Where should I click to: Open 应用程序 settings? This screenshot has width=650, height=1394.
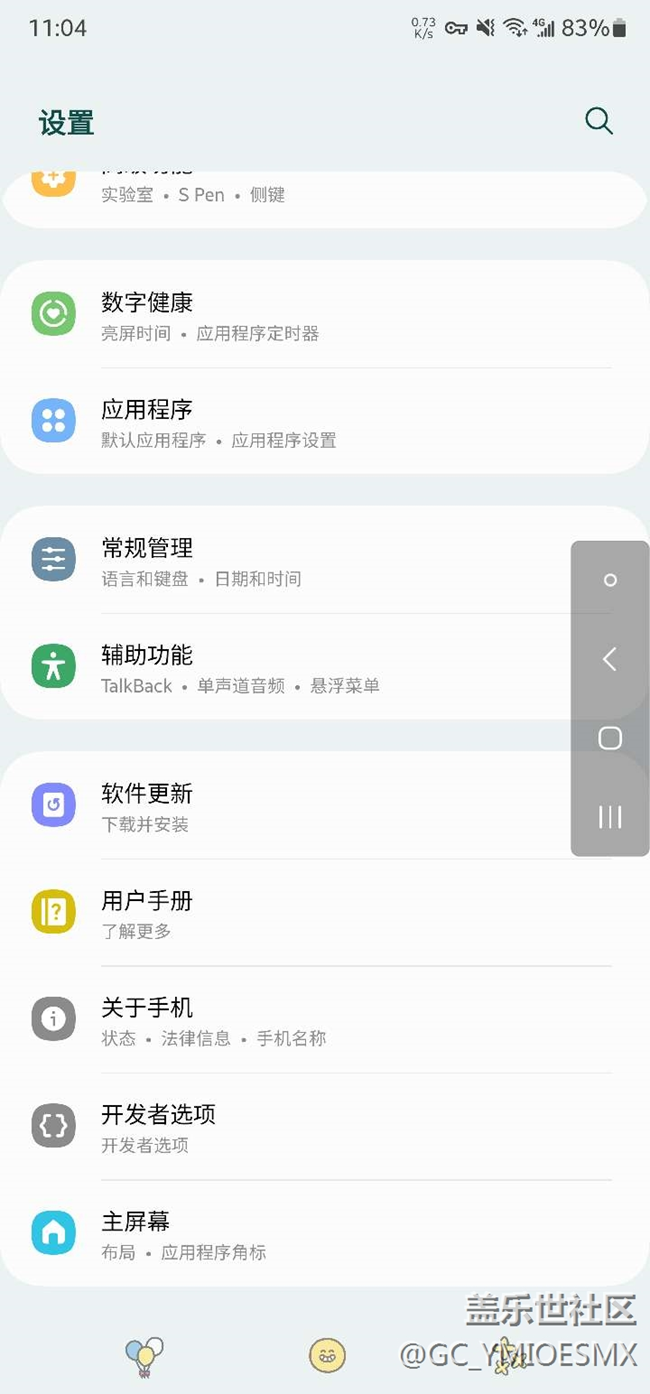[x=325, y=421]
